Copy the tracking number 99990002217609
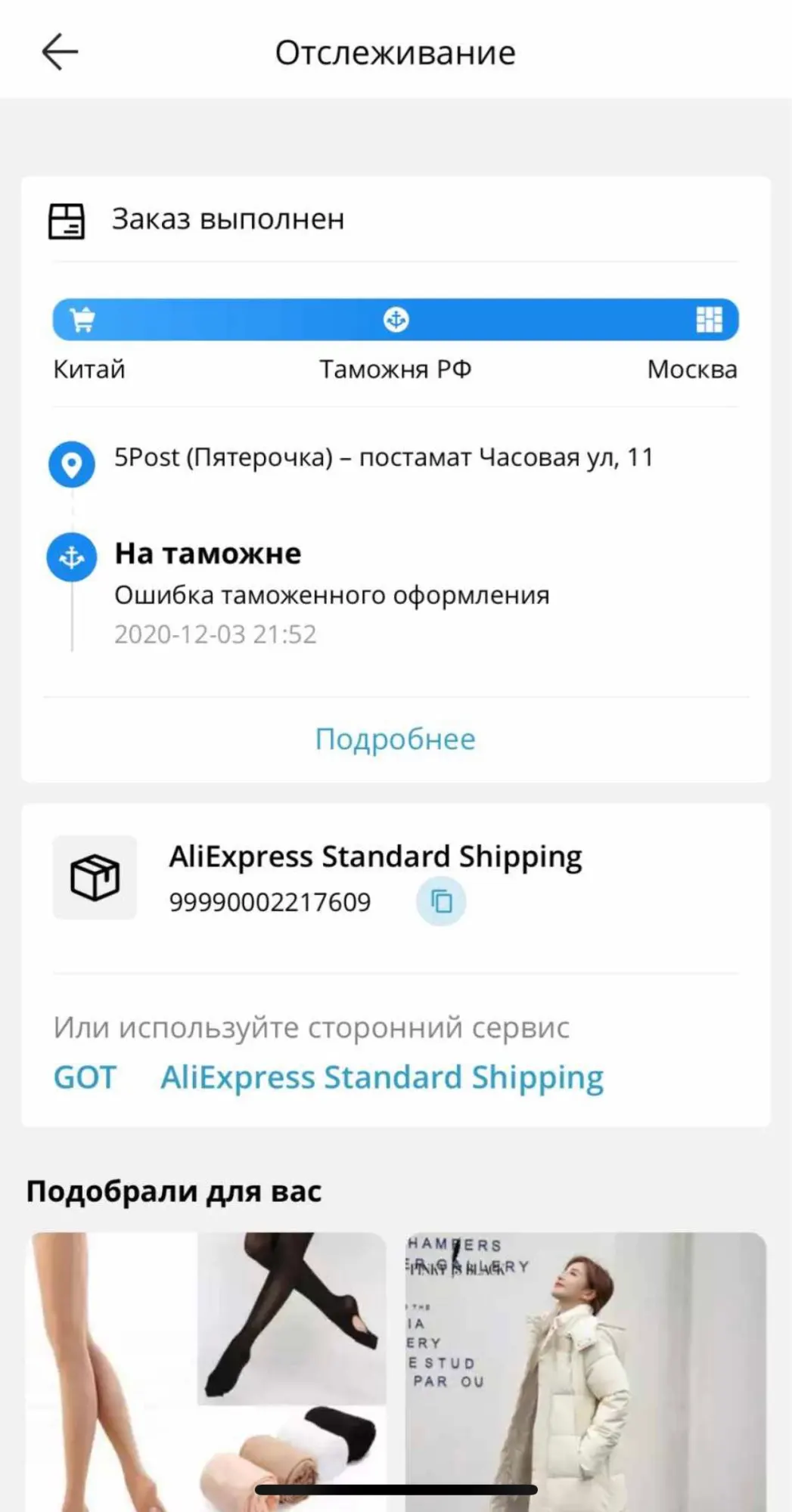The height and width of the screenshot is (1512, 792). [441, 901]
